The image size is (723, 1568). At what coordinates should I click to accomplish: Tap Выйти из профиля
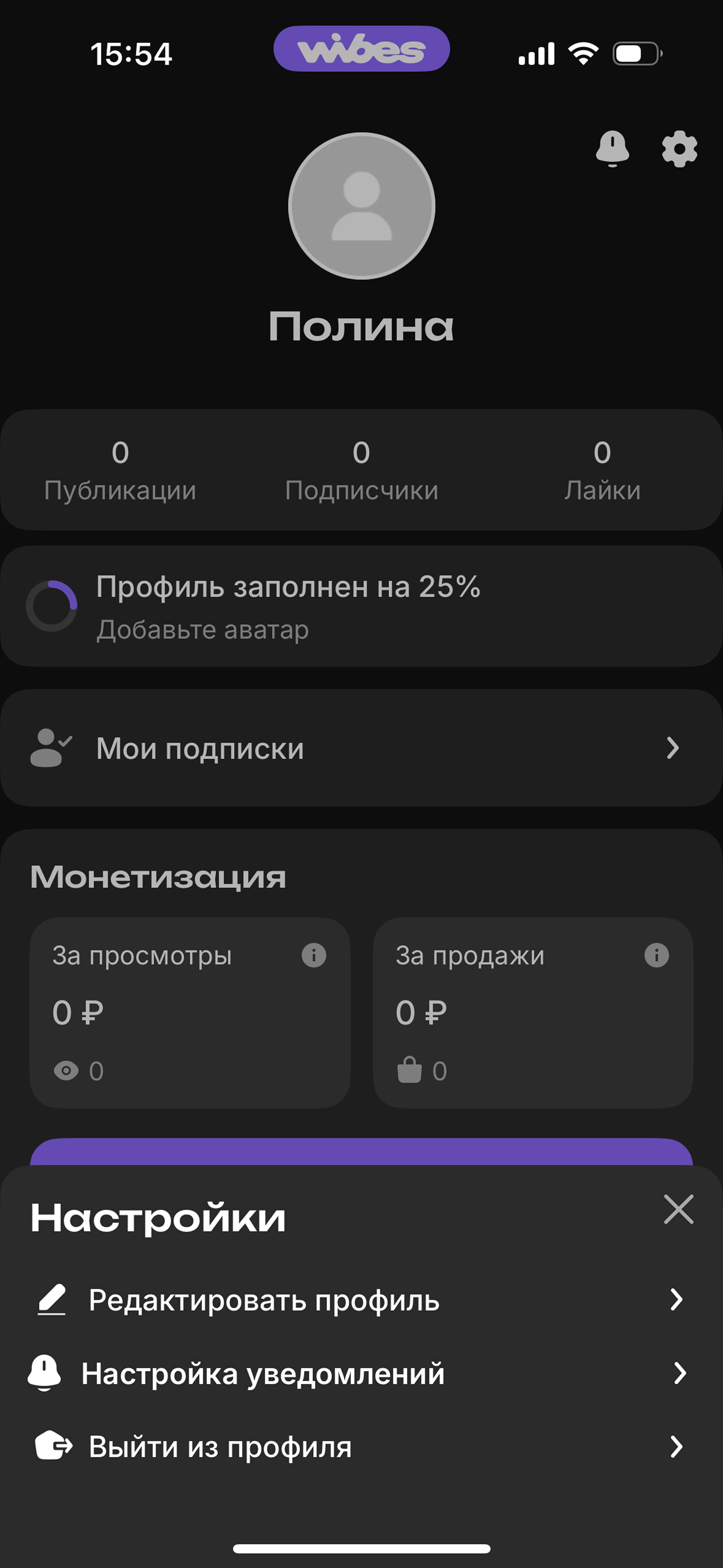(x=361, y=1446)
